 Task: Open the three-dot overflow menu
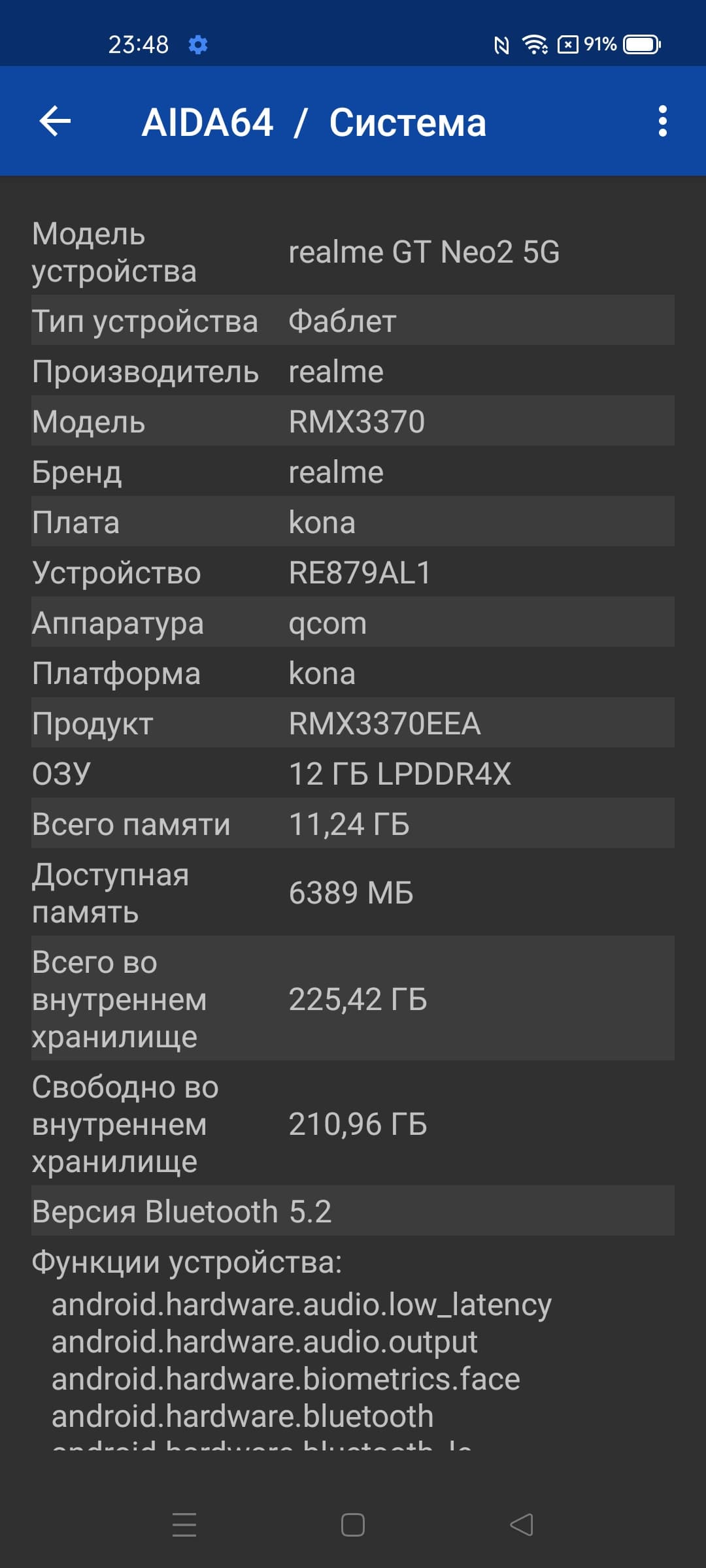tap(662, 122)
